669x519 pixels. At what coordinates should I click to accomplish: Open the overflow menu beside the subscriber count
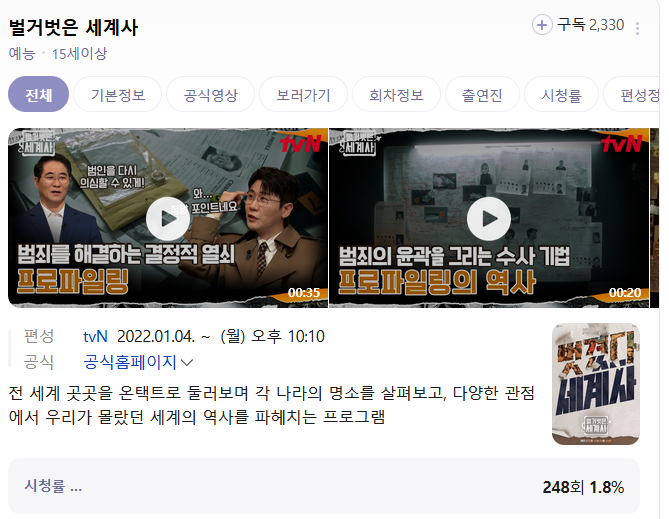[637, 27]
